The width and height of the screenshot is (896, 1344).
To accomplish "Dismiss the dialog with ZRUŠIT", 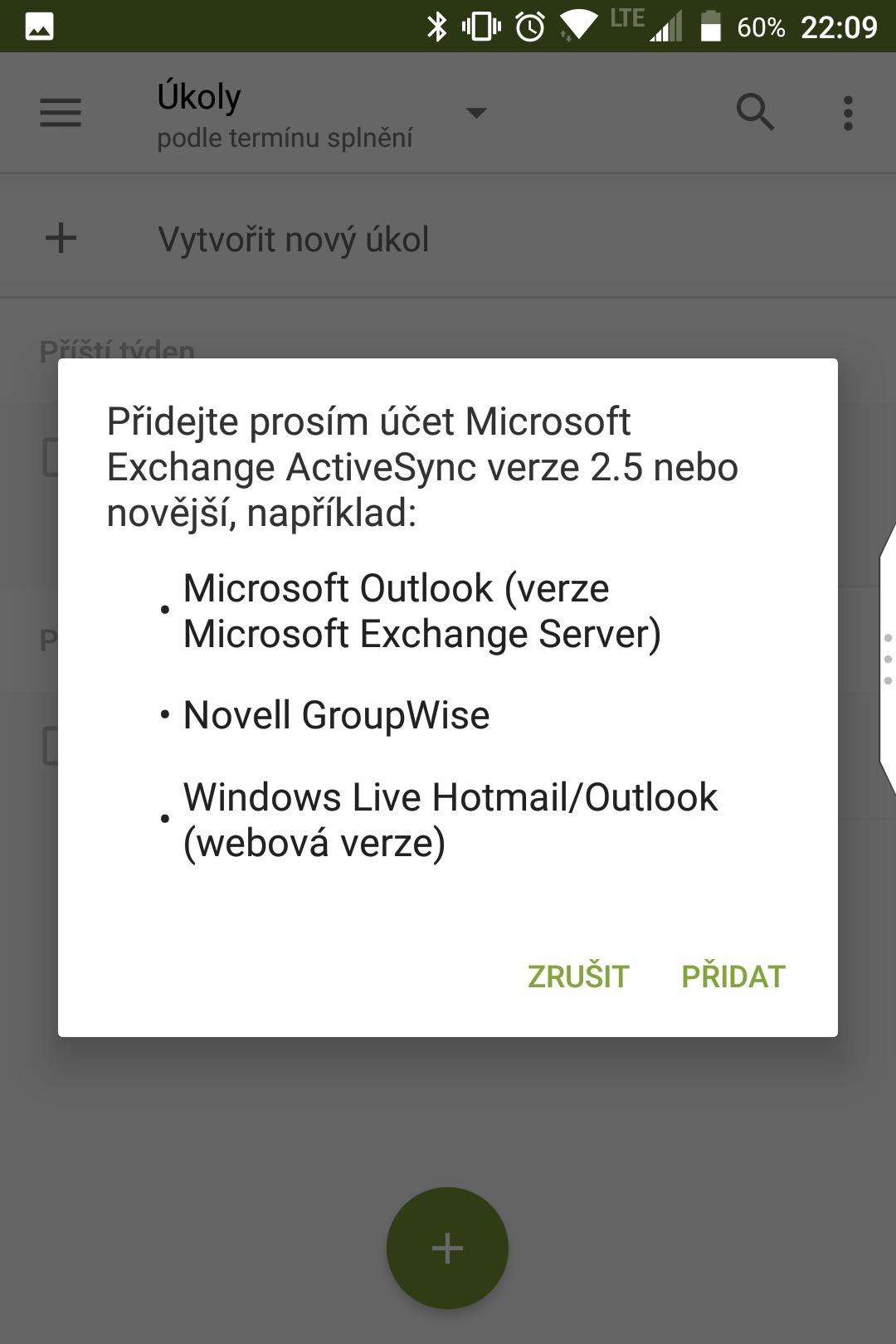I will click(x=578, y=976).
